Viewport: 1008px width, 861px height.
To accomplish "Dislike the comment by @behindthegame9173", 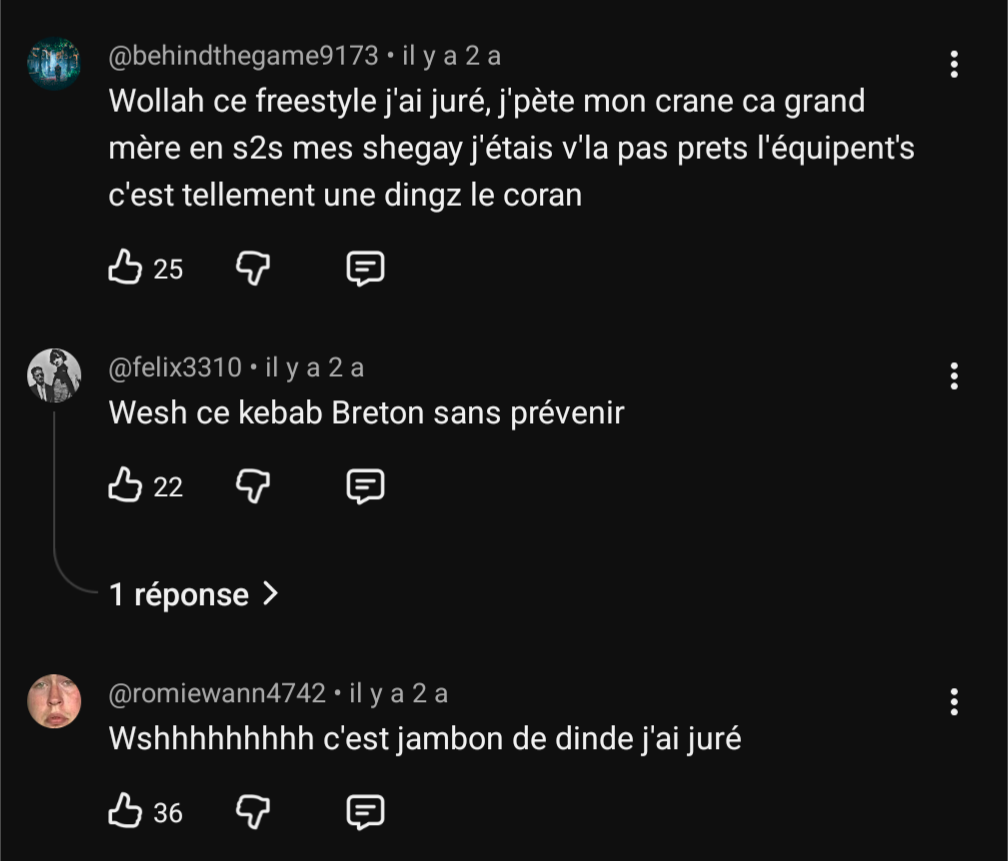I will point(253,268).
